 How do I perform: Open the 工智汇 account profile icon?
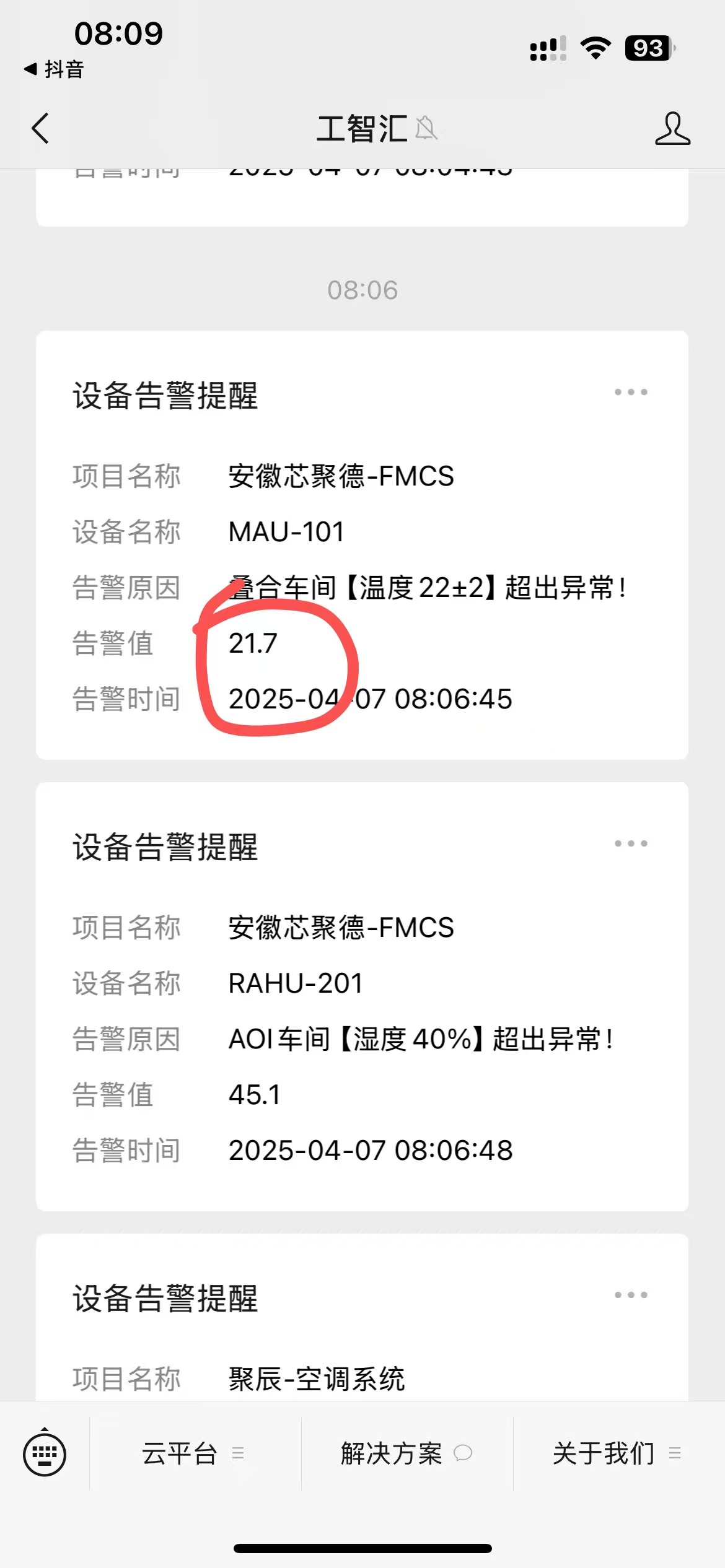point(672,129)
